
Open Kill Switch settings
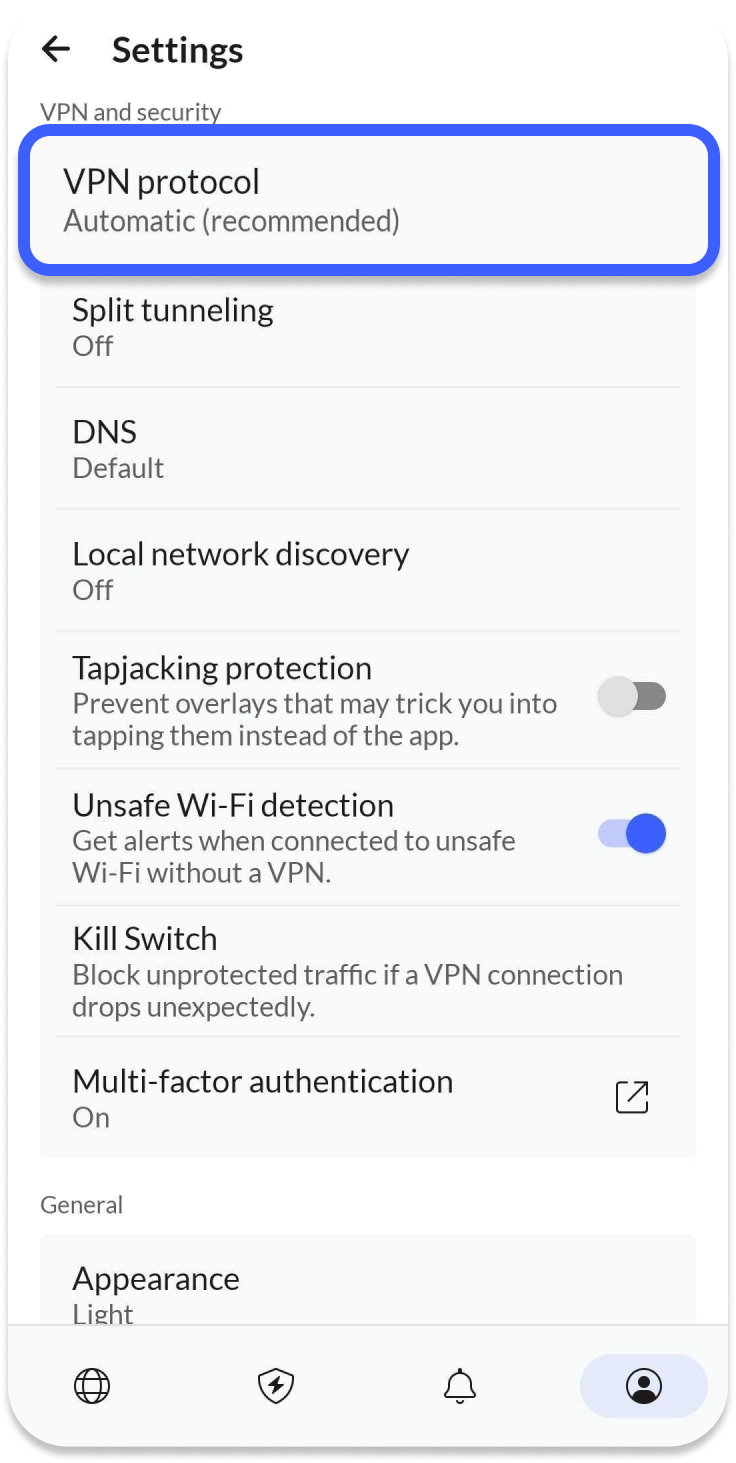point(368,971)
